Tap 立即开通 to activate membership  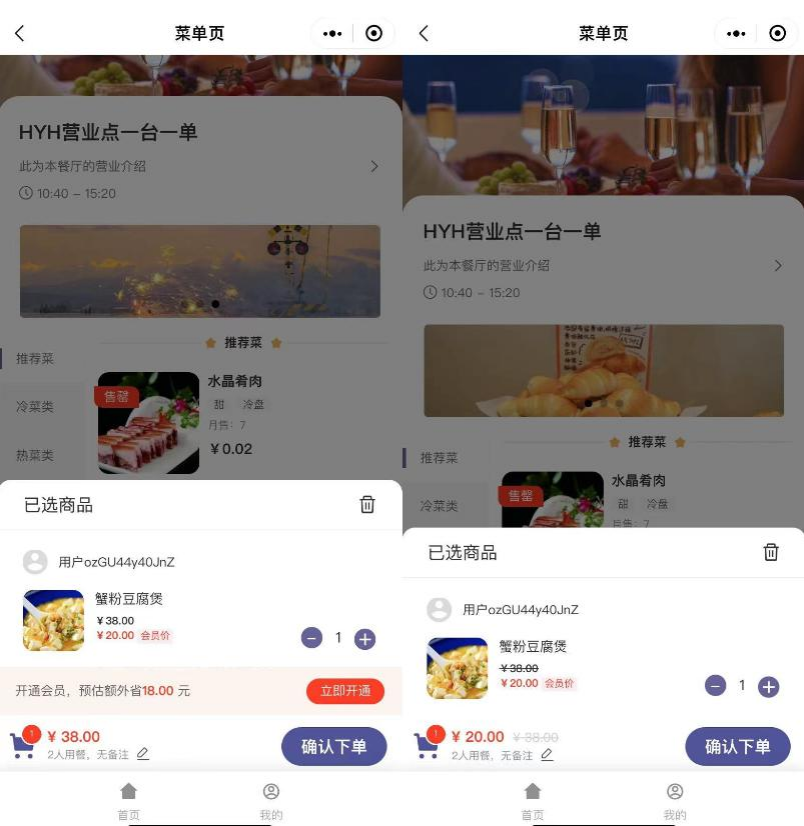point(345,691)
